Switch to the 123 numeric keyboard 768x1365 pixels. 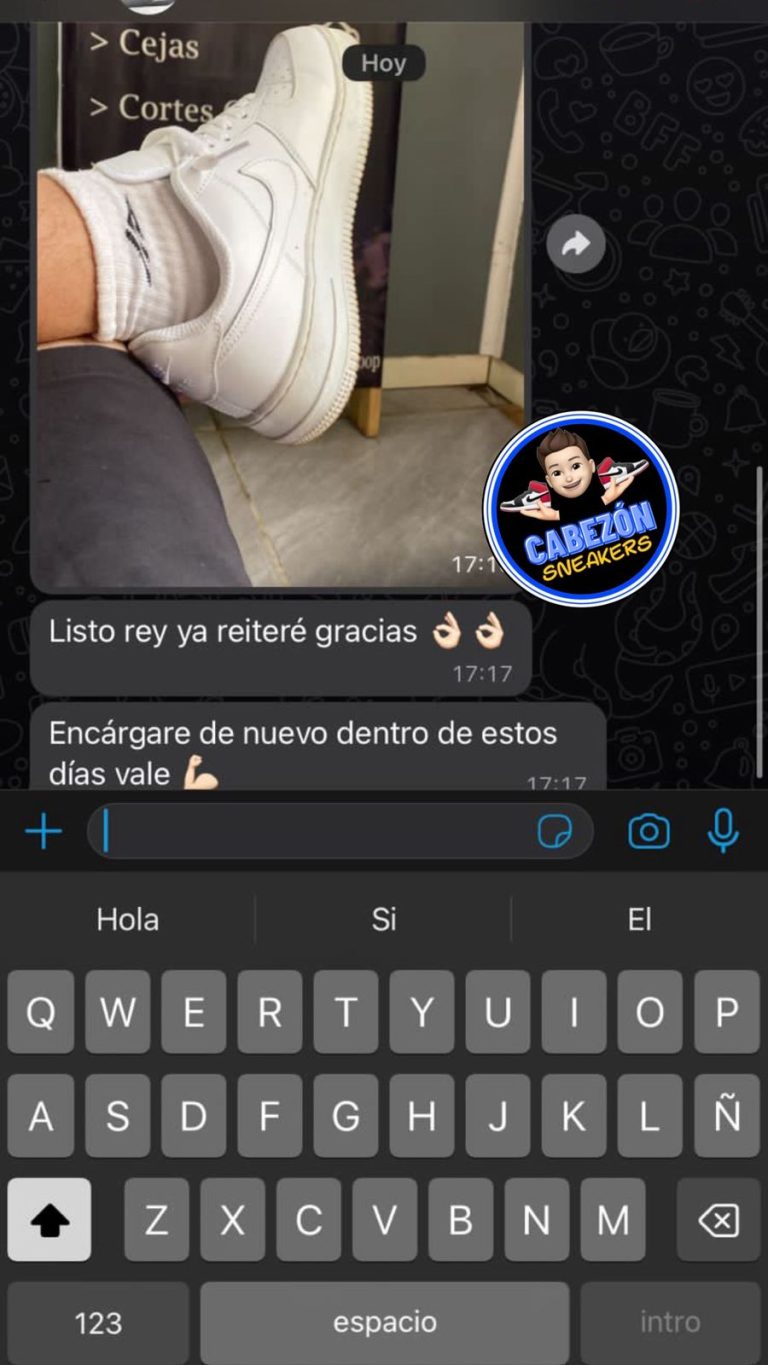pyautogui.click(x=98, y=1323)
